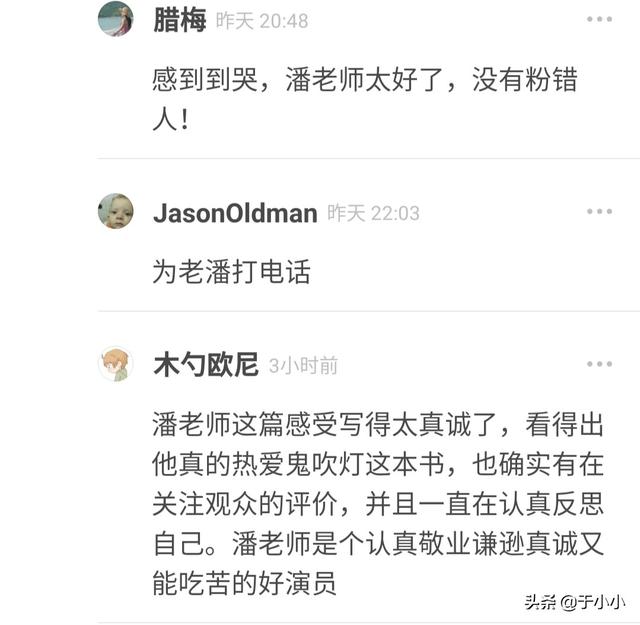View JasonOldman's profile avatar
This screenshot has height=625, width=640.
[115, 211]
